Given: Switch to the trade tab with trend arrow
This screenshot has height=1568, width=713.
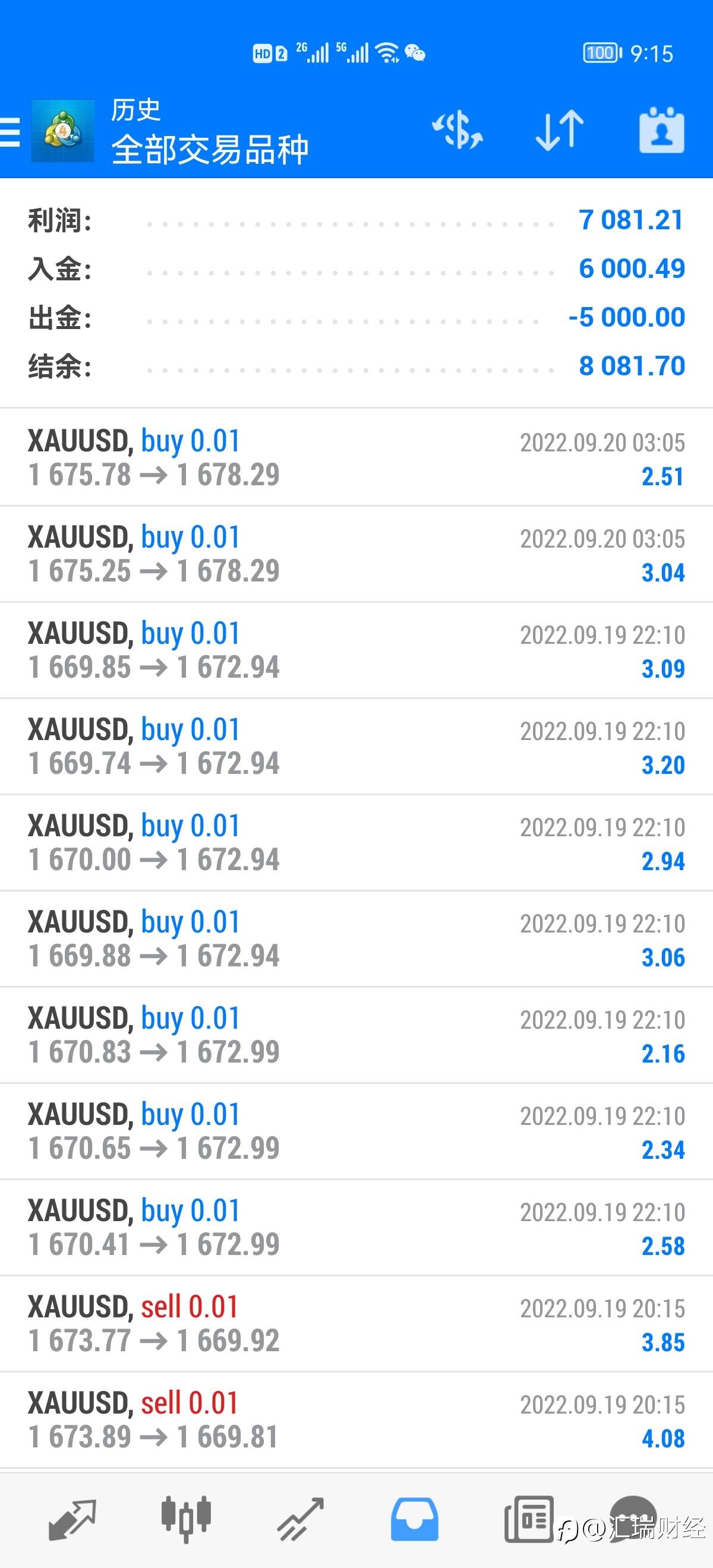Looking at the screenshot, I should (x=301, y=1519).
